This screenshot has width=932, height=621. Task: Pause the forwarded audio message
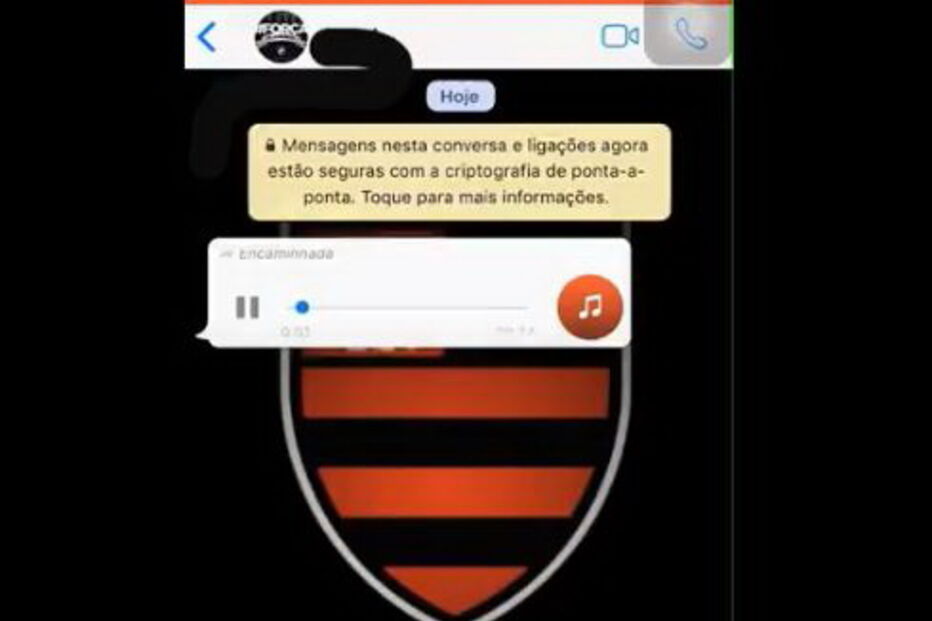[247, 307]
